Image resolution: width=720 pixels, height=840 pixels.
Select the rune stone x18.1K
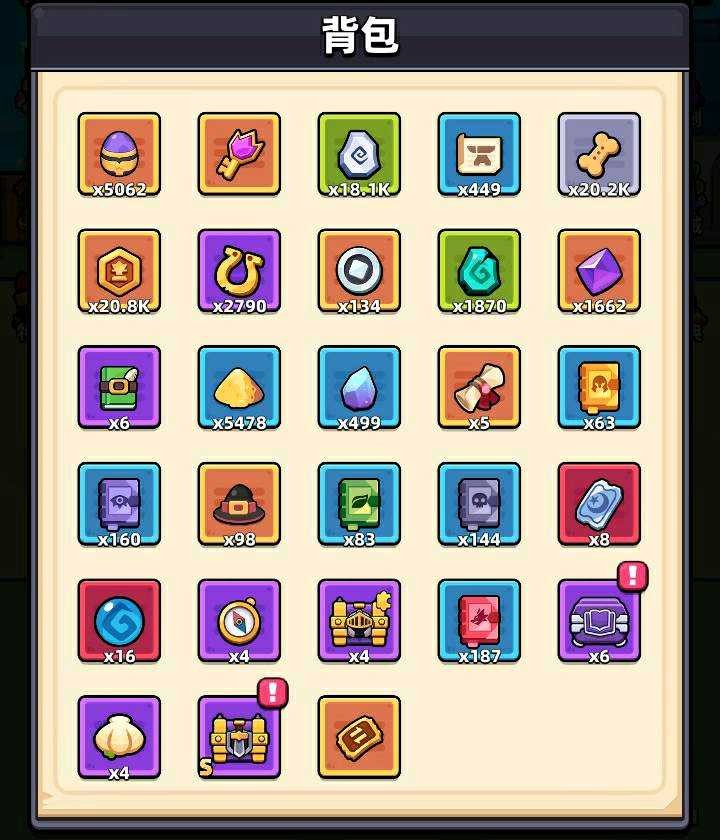click(359, 154)
